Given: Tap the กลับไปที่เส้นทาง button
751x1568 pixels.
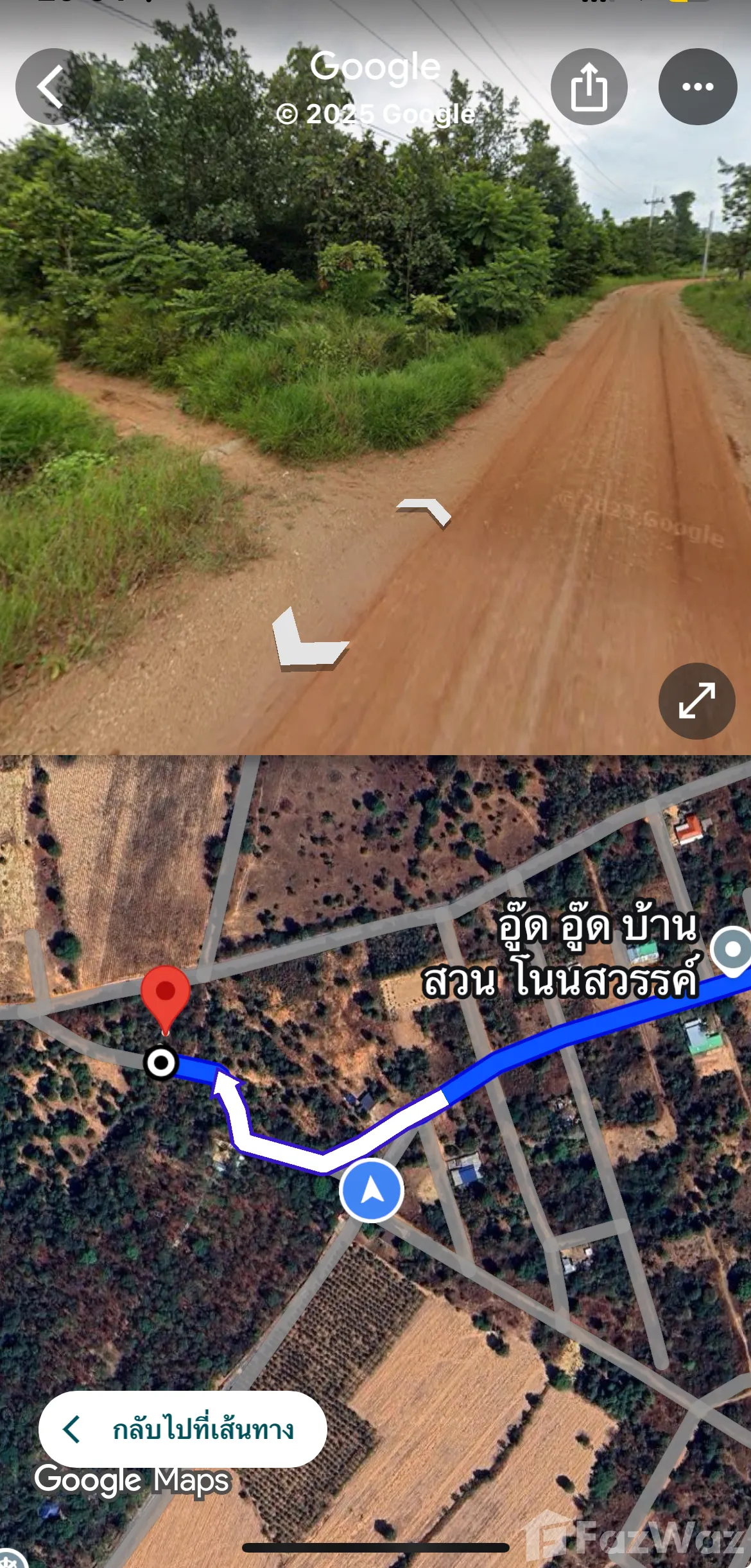Looking at the screenshot, I should [x=182, y=1429].
